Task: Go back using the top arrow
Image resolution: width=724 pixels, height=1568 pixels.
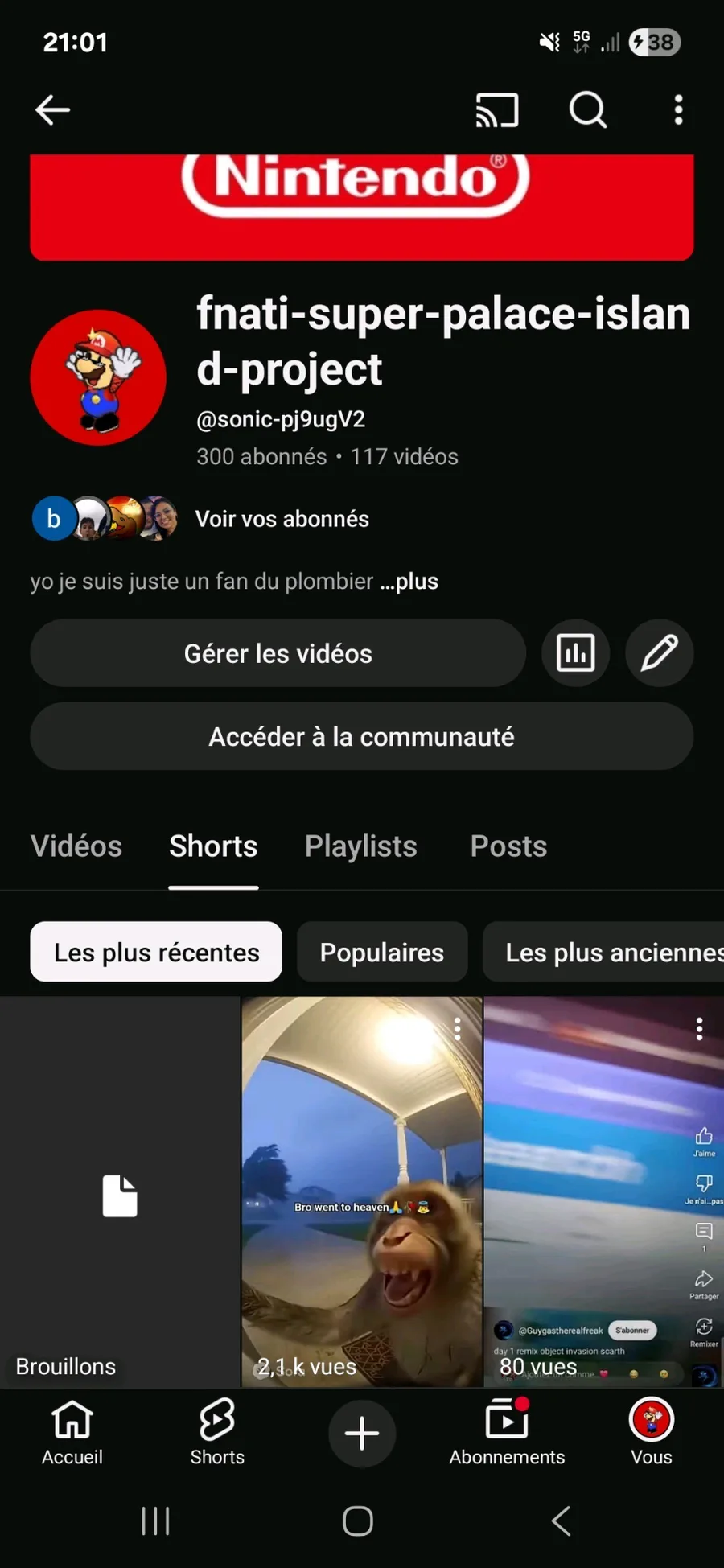Action: (x=53, y=110)
